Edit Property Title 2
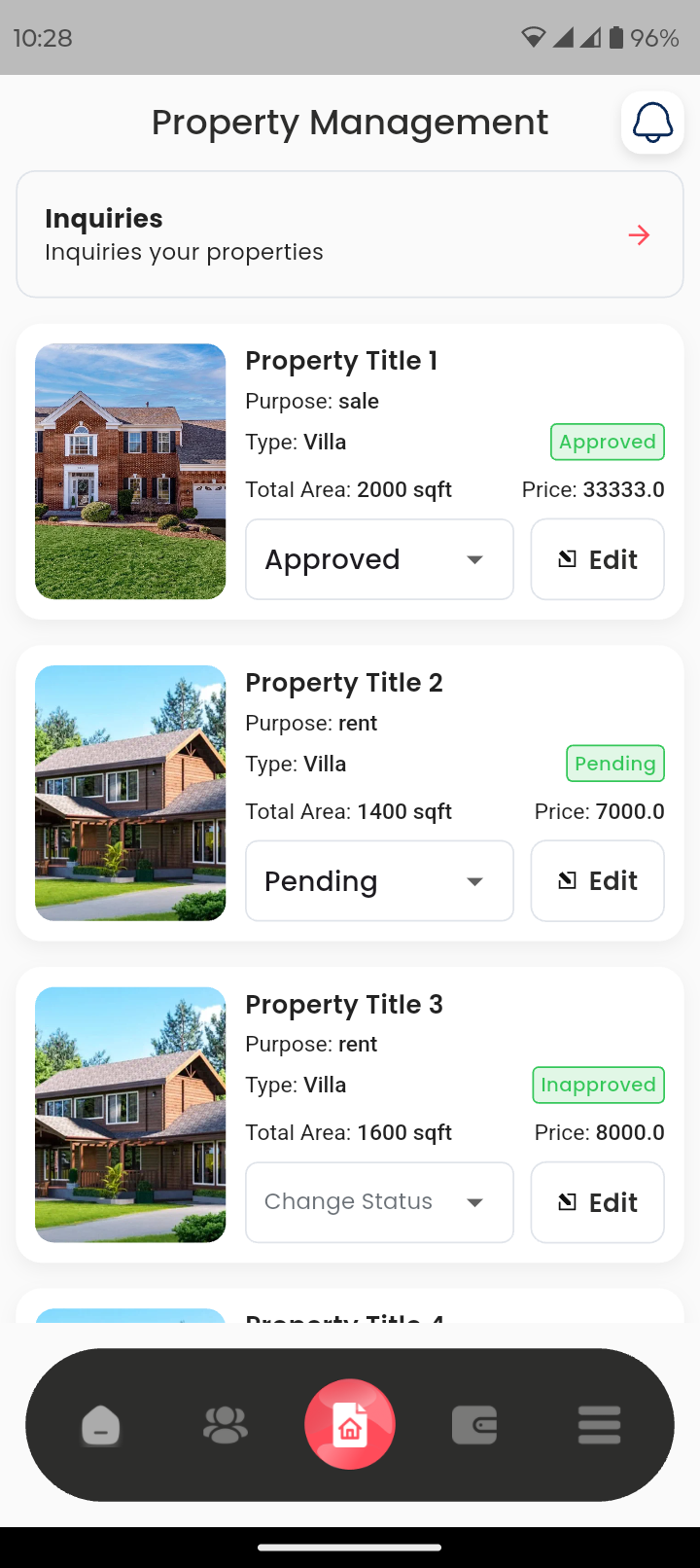 point(597,881)
